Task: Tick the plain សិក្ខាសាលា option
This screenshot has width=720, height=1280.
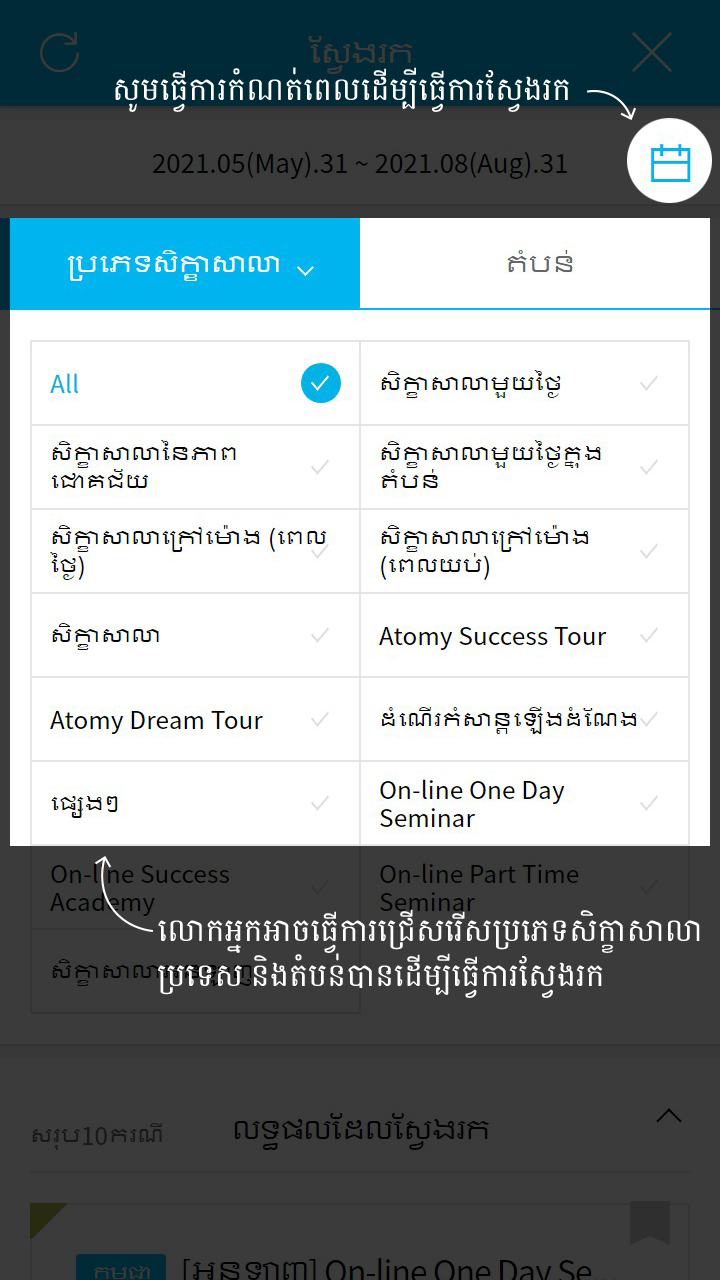Action: click(x=195, y=635)
